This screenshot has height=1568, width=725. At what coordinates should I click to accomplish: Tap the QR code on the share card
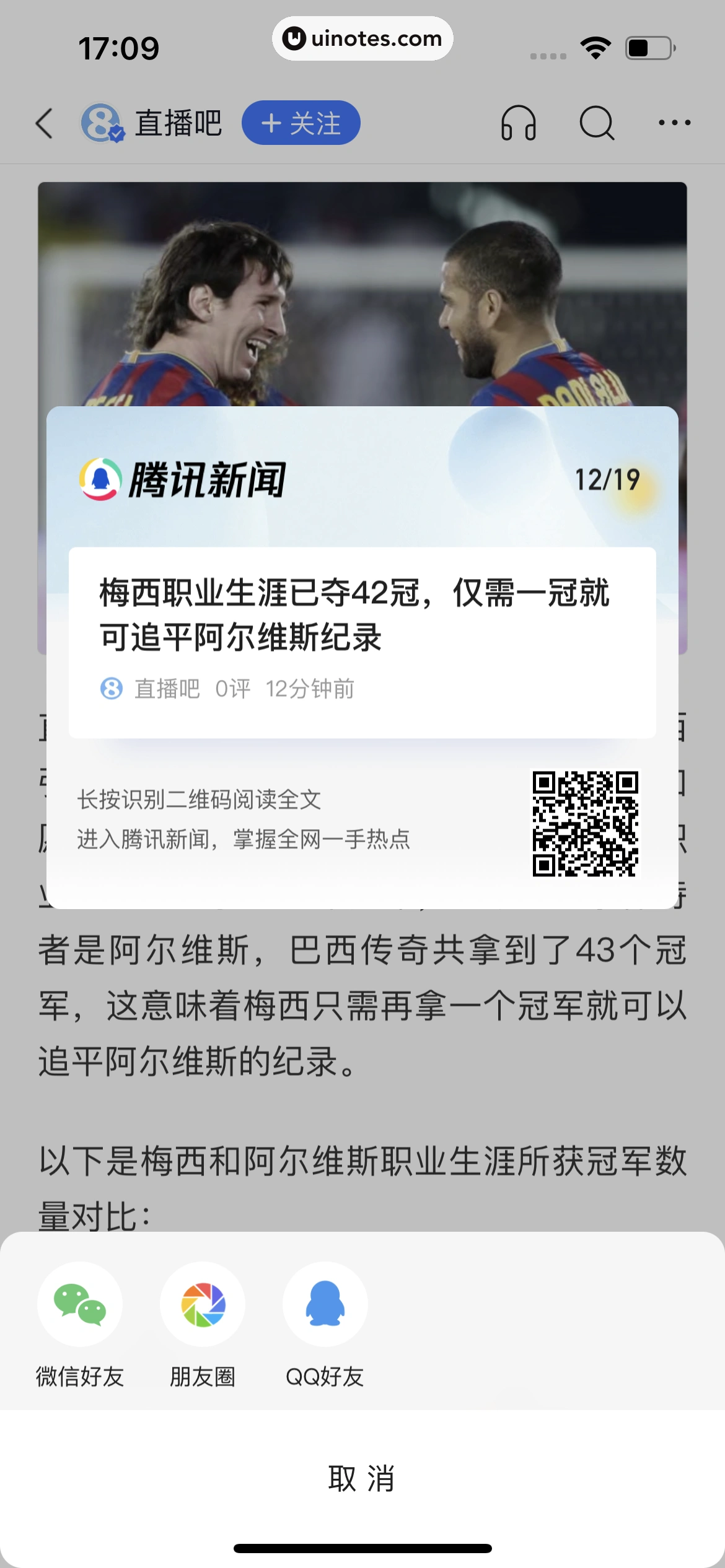pos(585,824)
